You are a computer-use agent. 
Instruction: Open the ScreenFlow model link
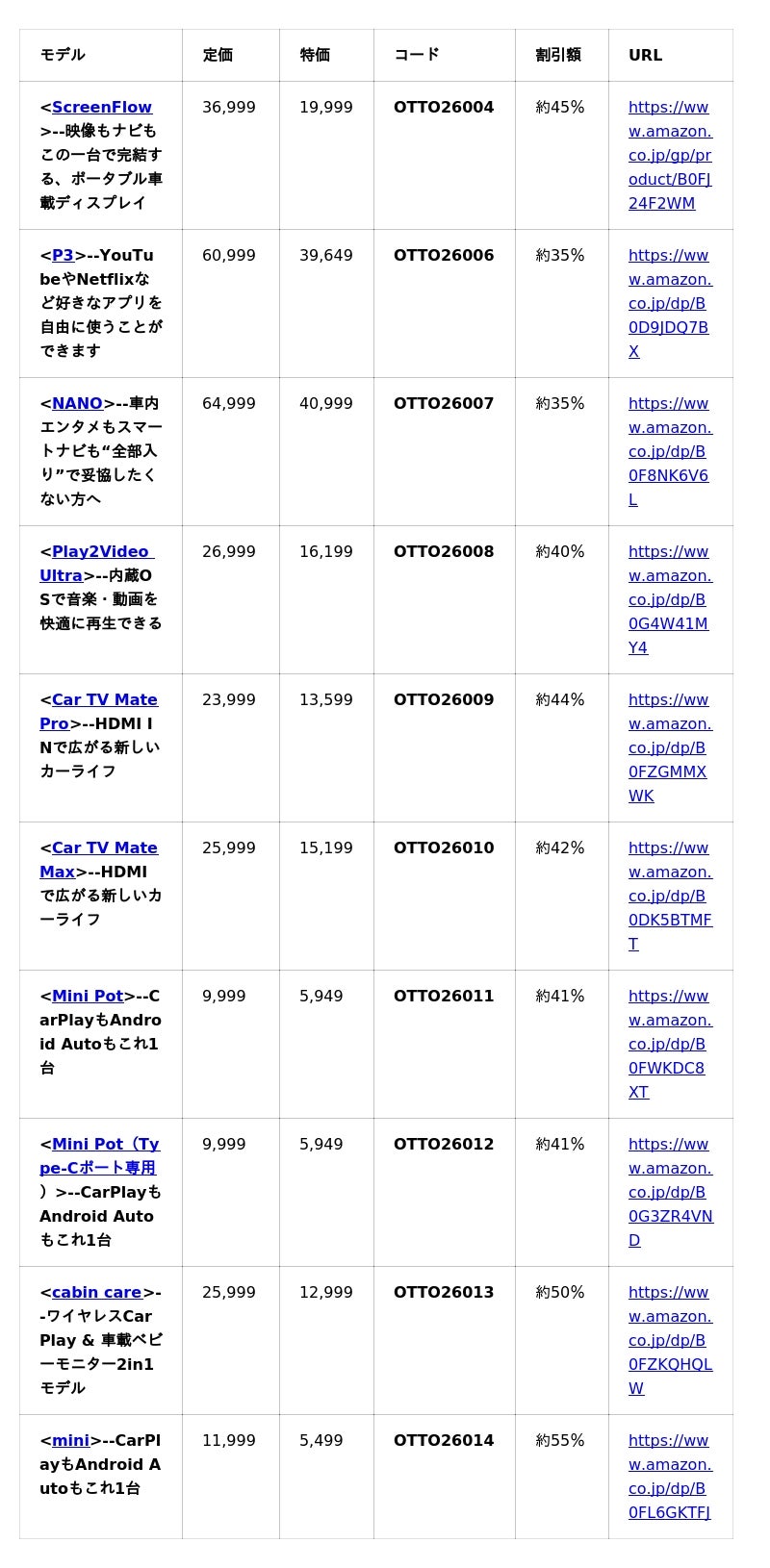pos(101,107)
